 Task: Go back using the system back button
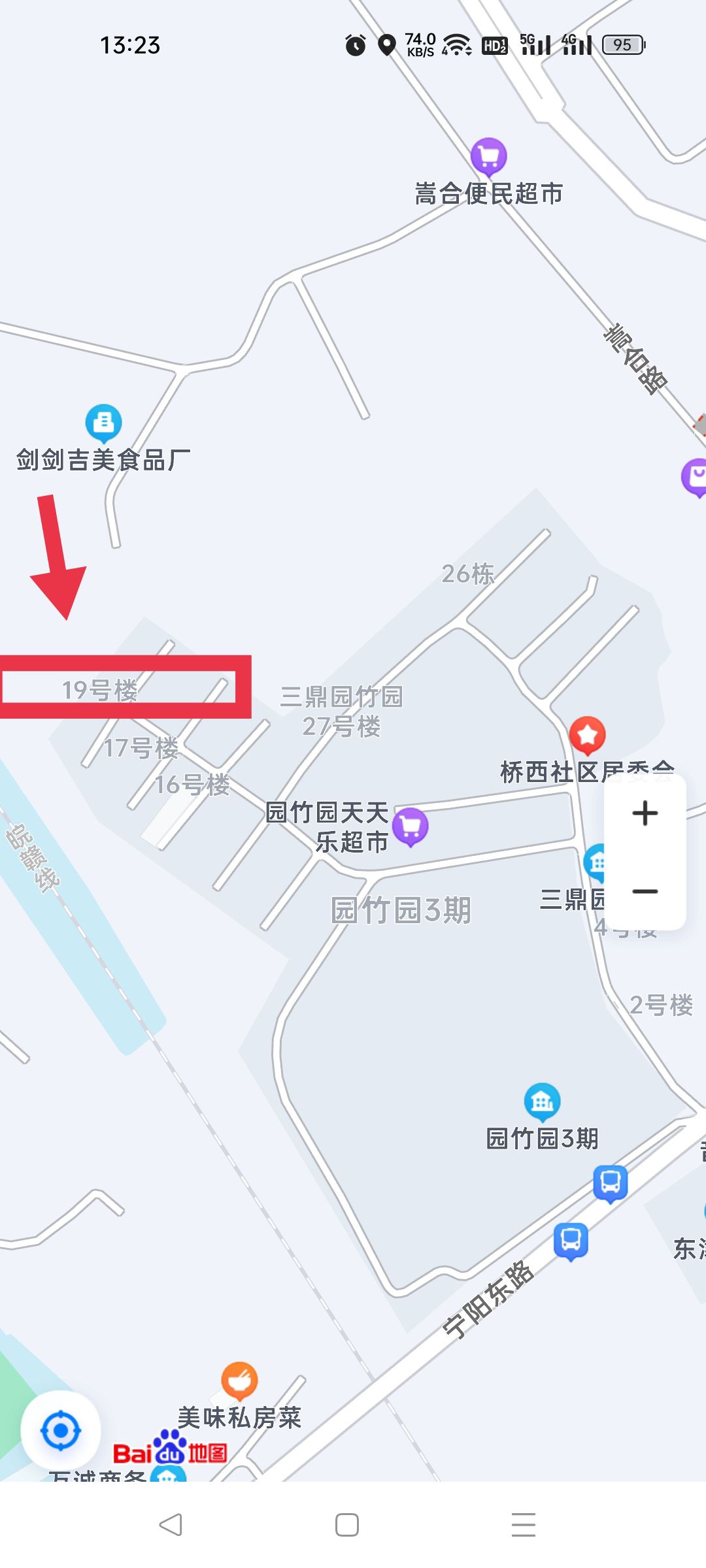171,1525
